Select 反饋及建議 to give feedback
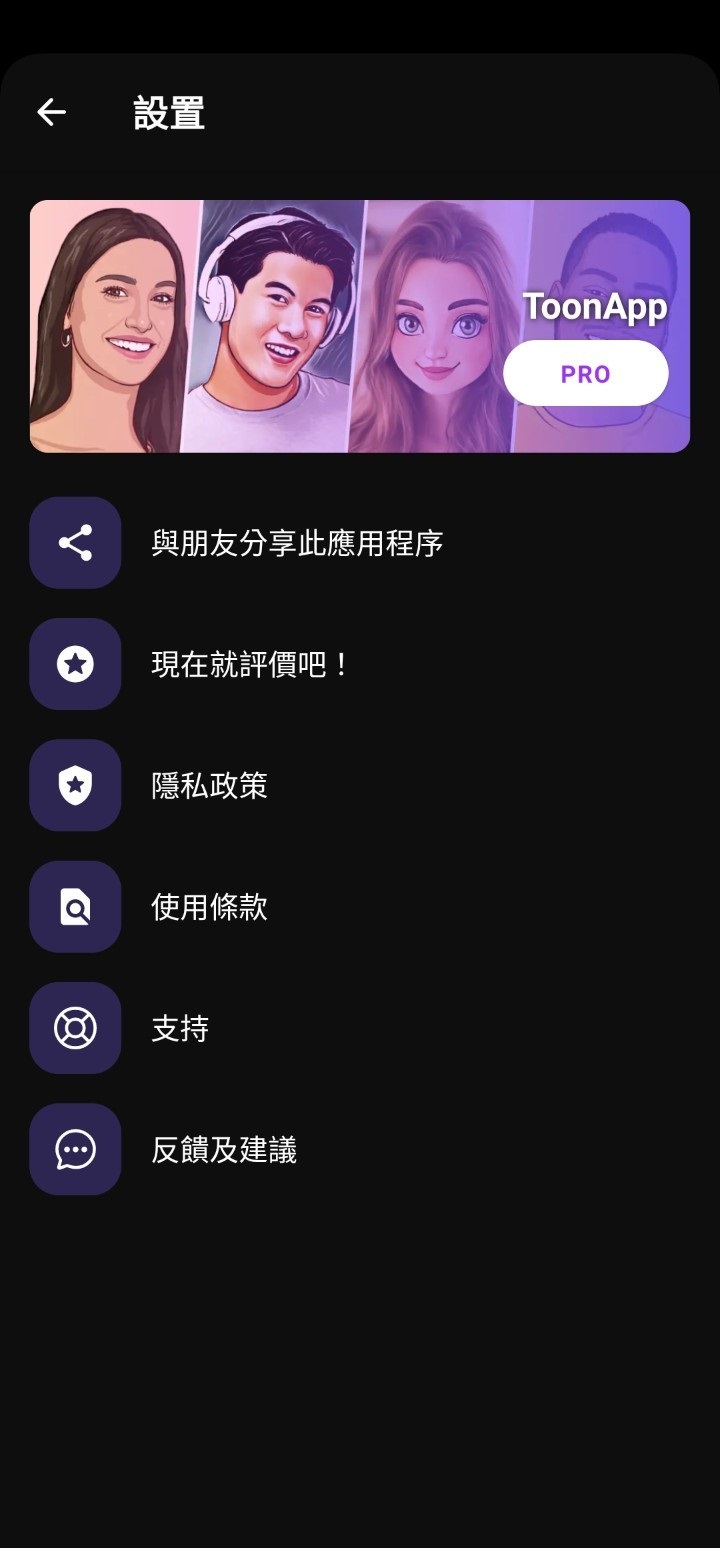The image size is (720, 1548). click(223, 1149)
